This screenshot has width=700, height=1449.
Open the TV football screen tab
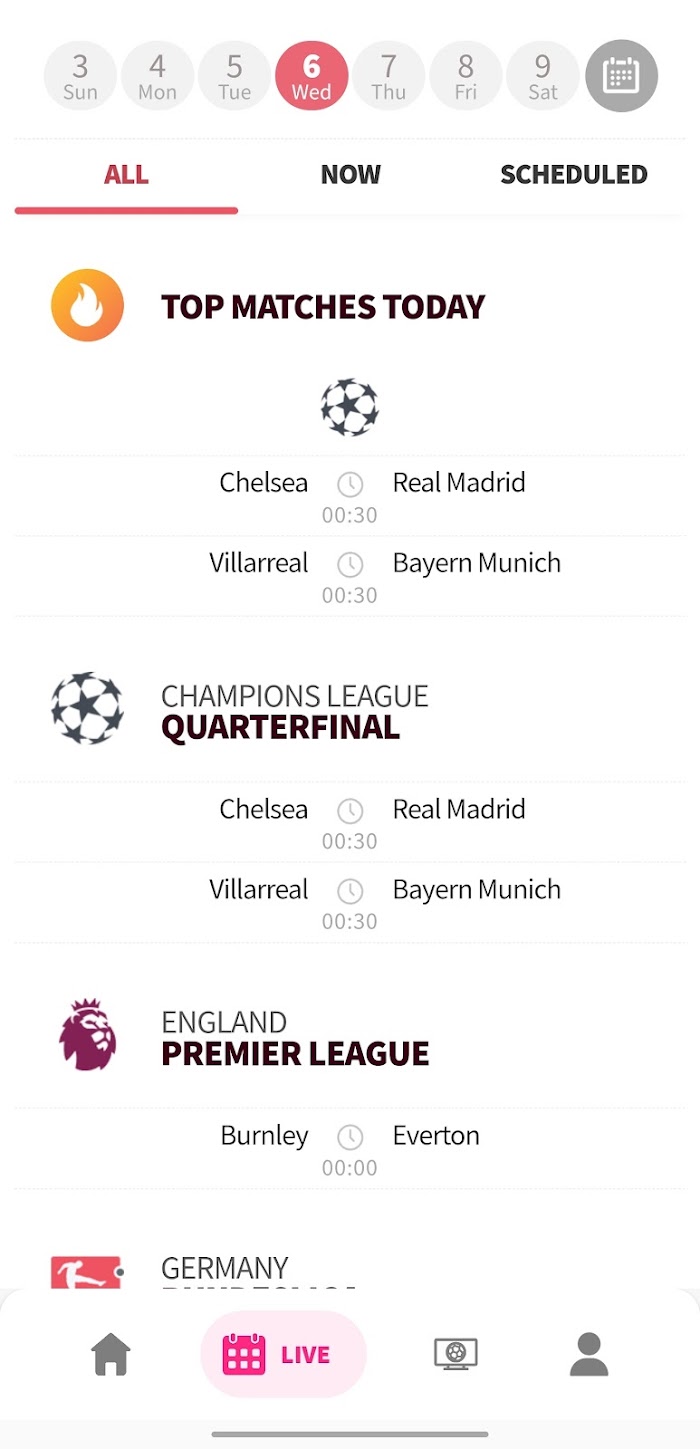[456, 1355]
